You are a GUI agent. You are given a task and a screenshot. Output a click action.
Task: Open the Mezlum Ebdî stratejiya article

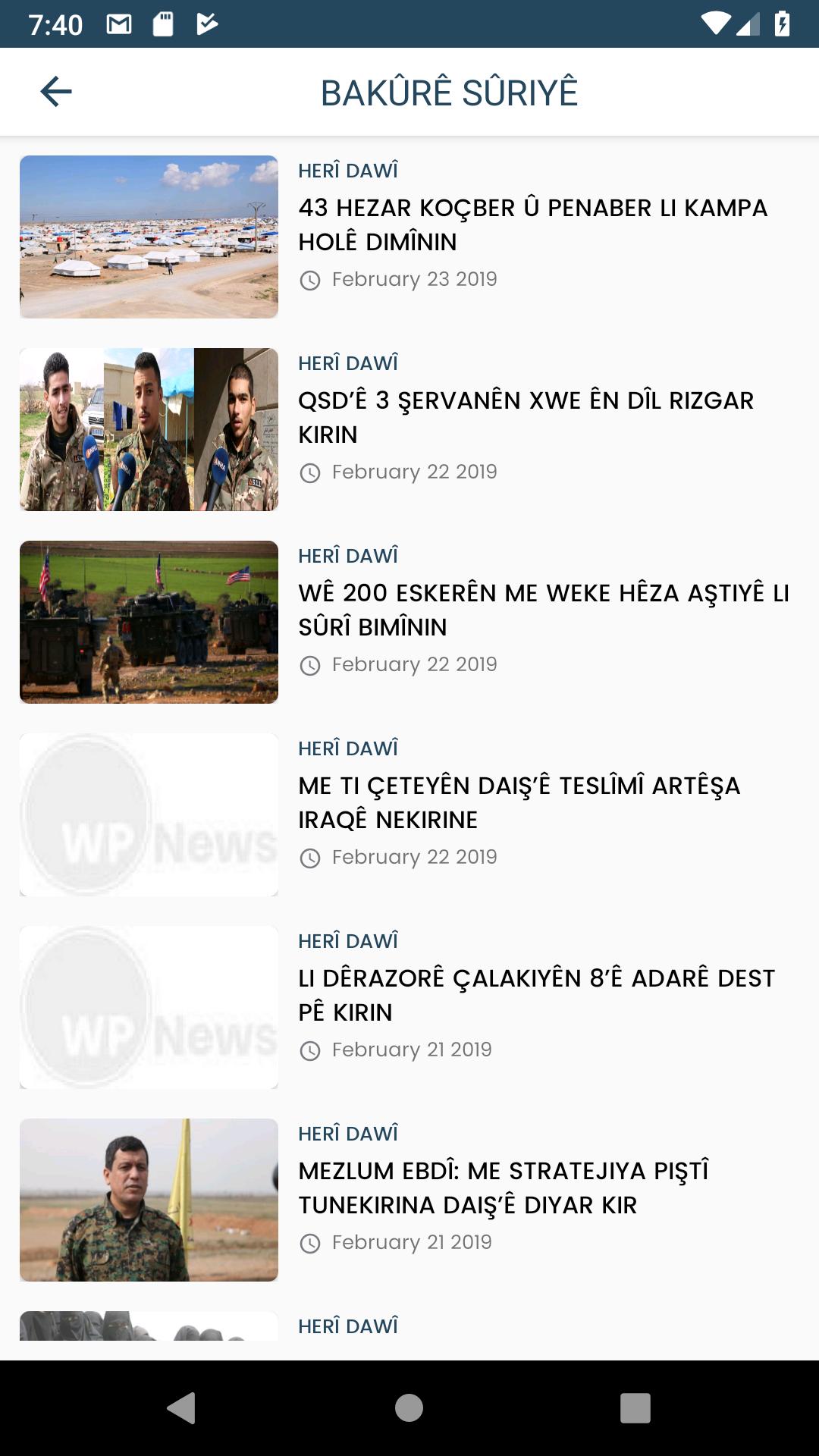(504, 1188)
